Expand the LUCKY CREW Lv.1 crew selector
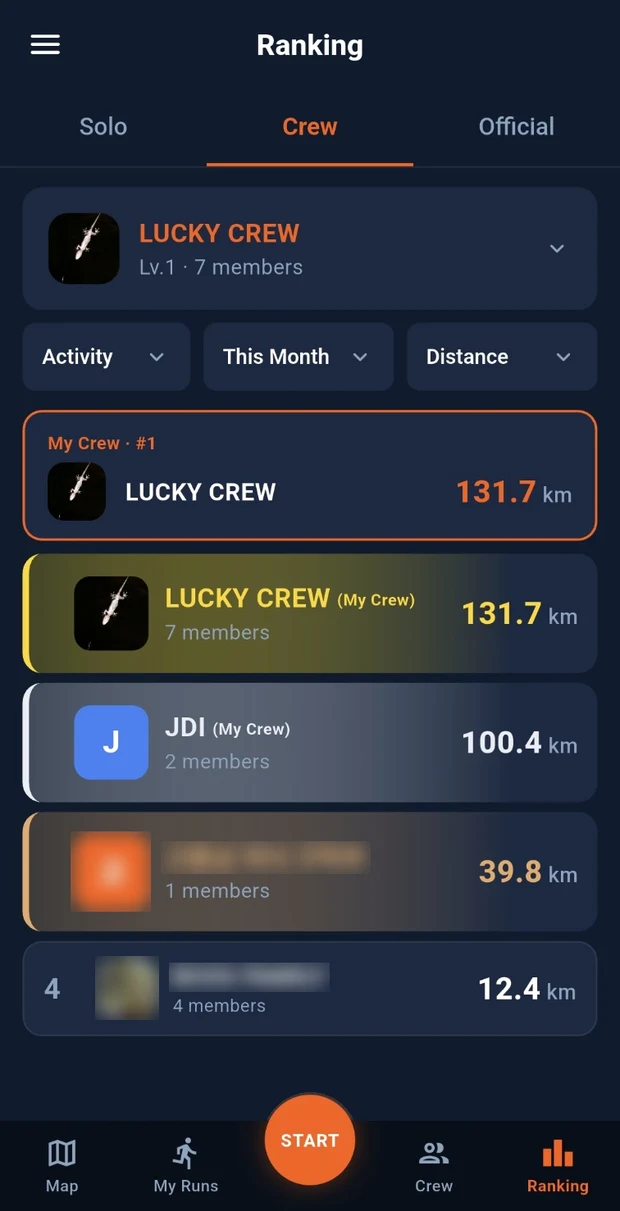This screenshot has width=620, height=1211. [x=310, y=248]
